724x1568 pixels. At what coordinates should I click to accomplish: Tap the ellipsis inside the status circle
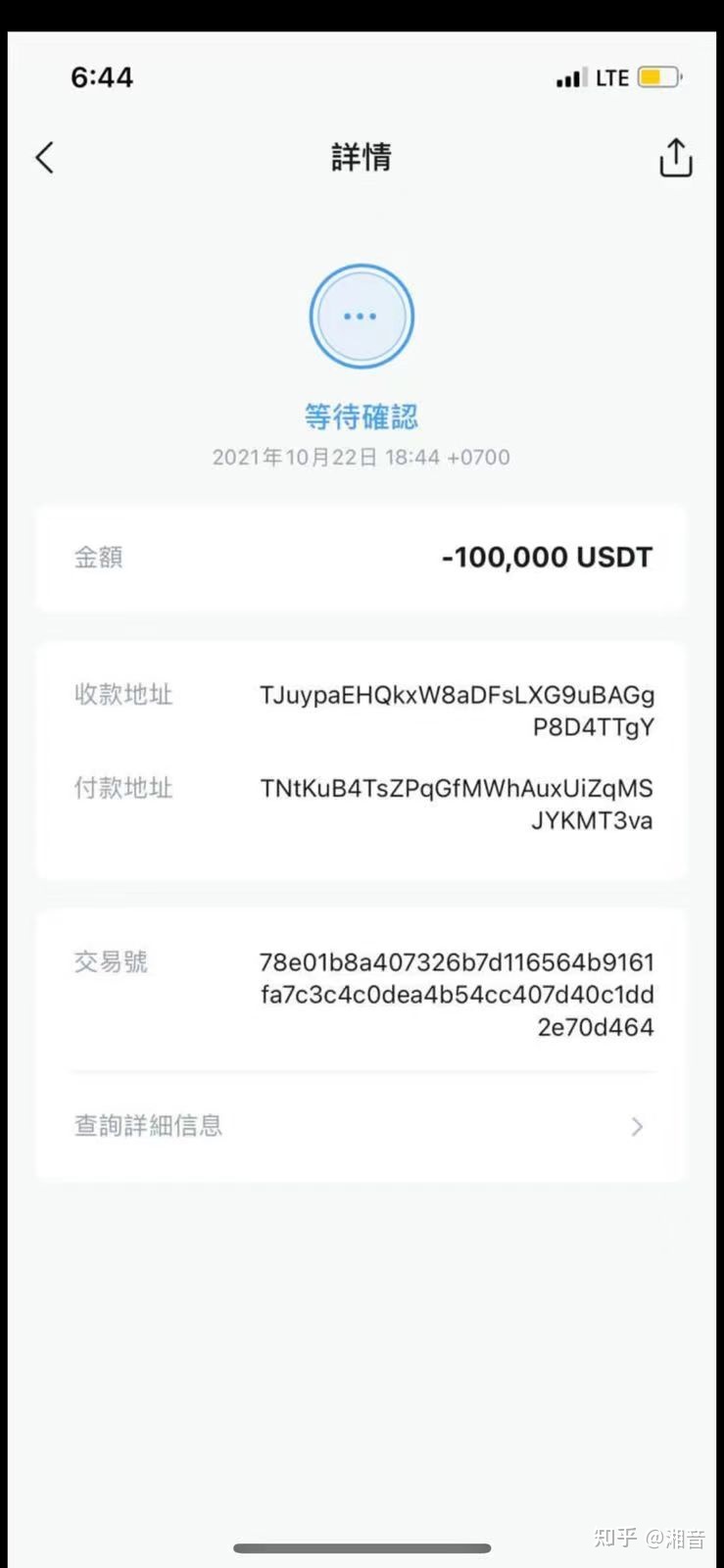tap(362, 316)
